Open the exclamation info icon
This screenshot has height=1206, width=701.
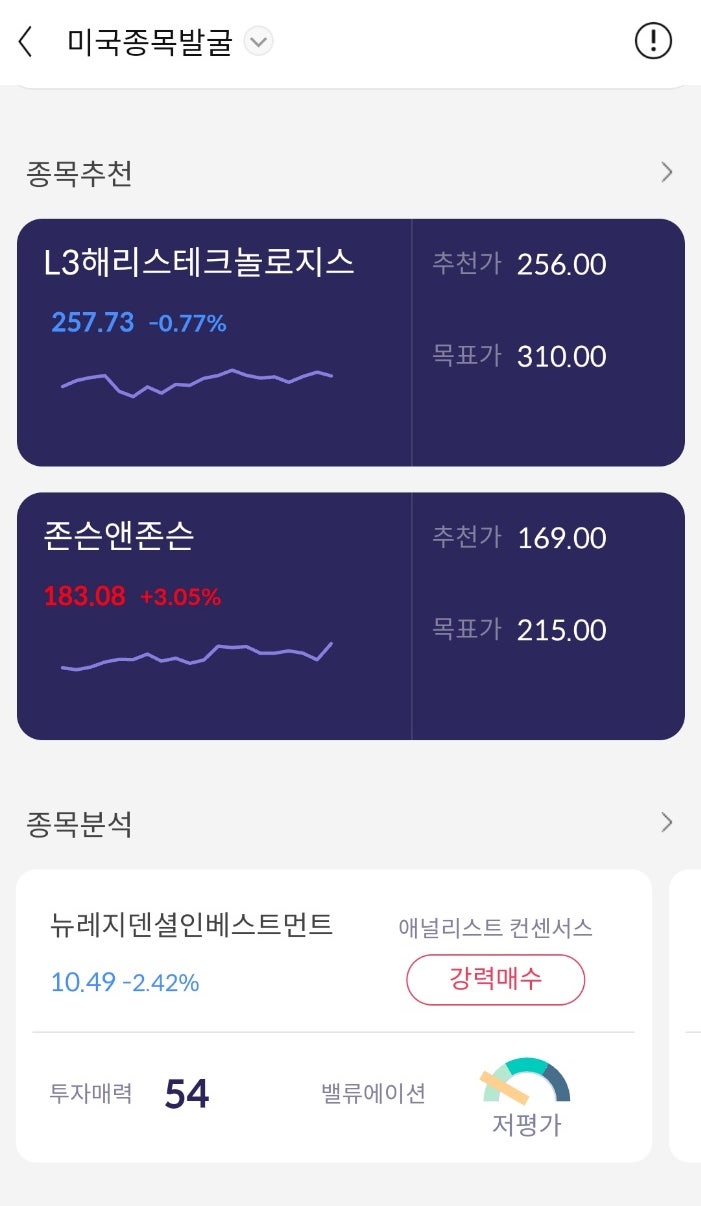coord(654,41)
